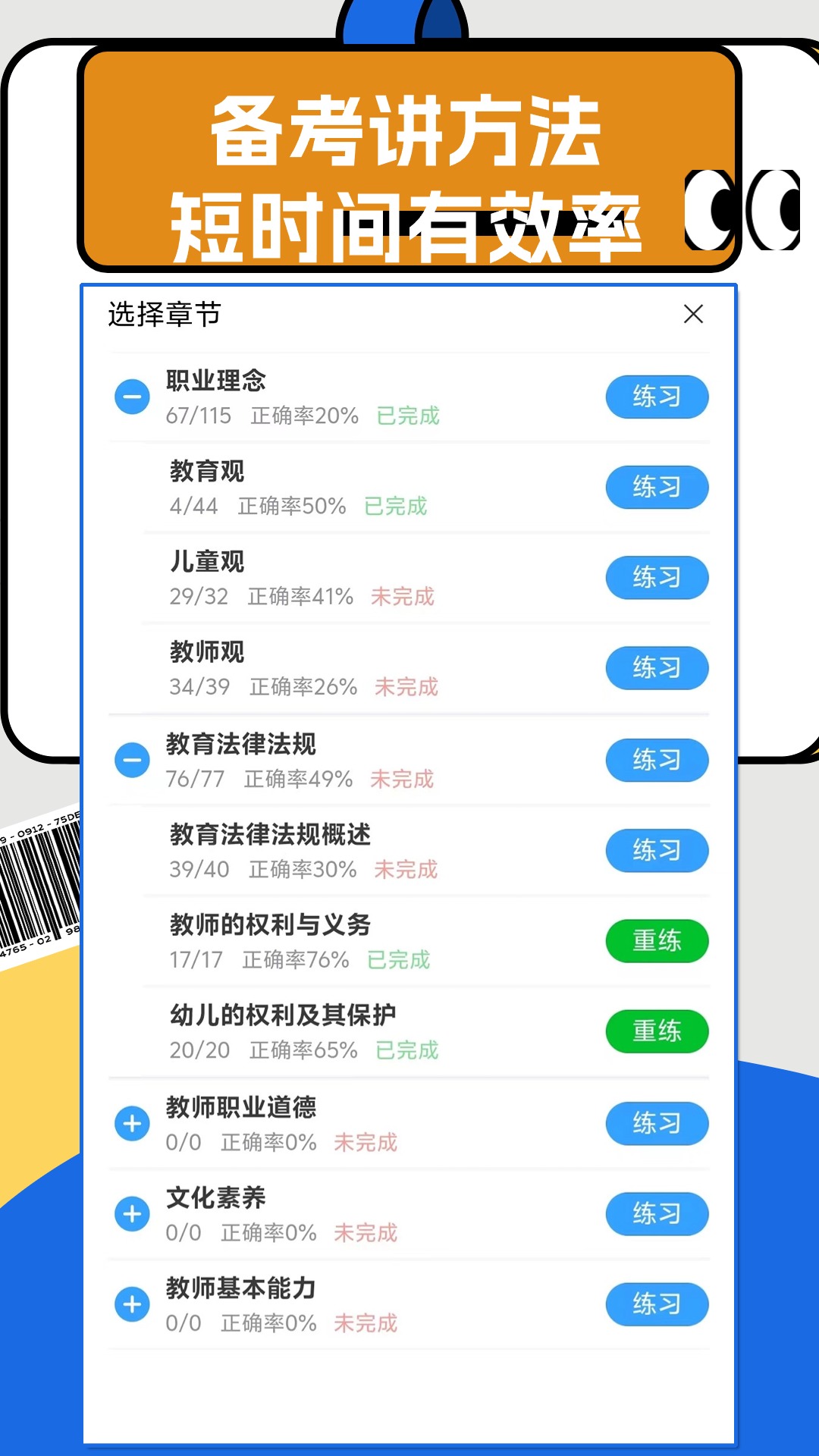
Task: Select the 教师观 chapter row
Action: pos(206,653)
